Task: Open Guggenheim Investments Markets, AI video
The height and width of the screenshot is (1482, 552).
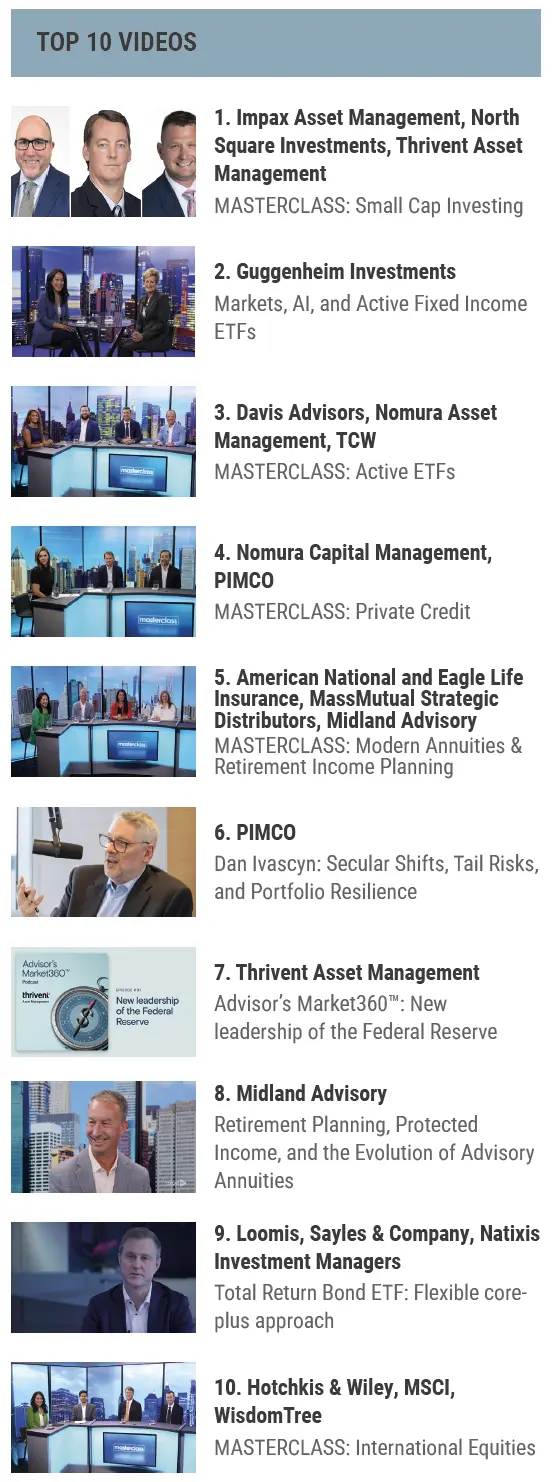Action: pos(370,317)
